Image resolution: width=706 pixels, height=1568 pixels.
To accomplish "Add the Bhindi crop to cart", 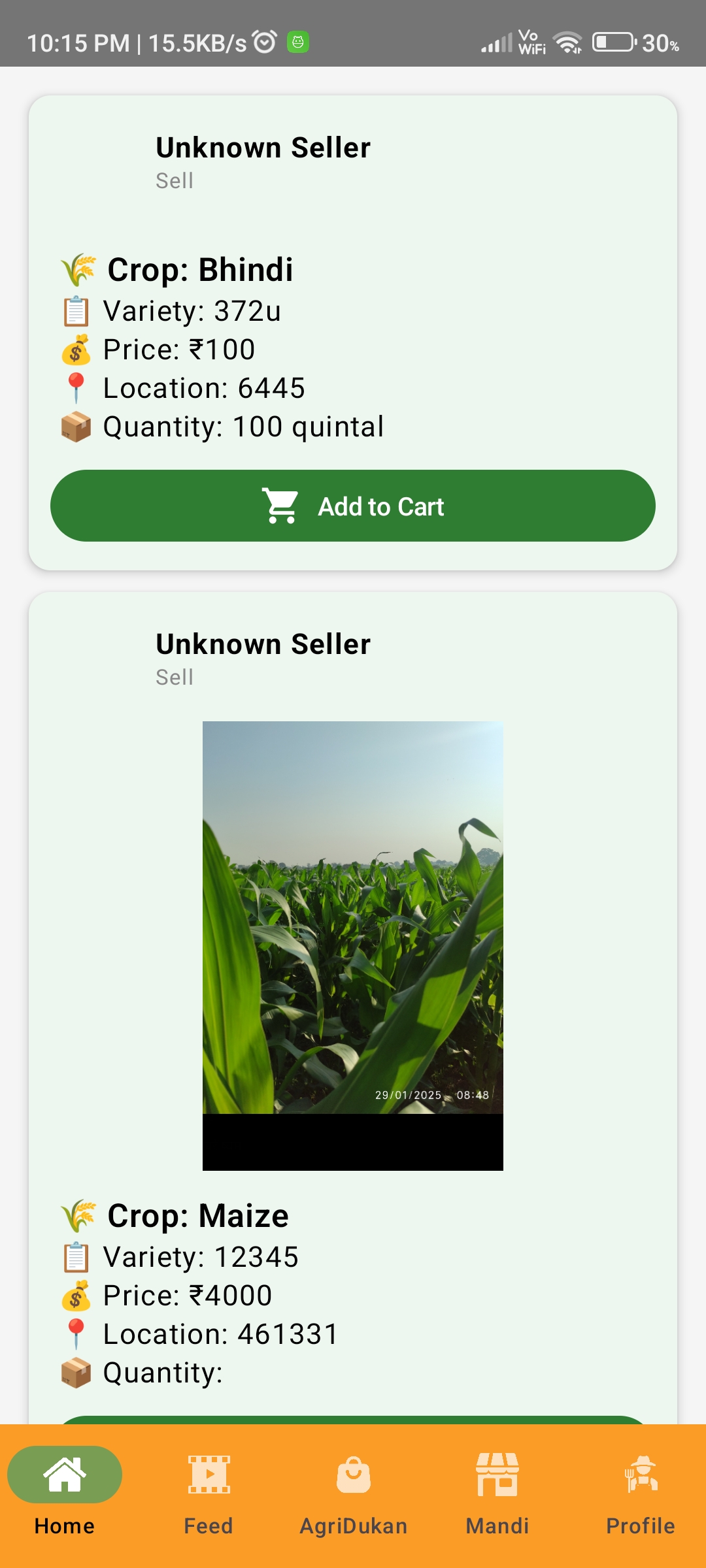I will coord(353,506).
